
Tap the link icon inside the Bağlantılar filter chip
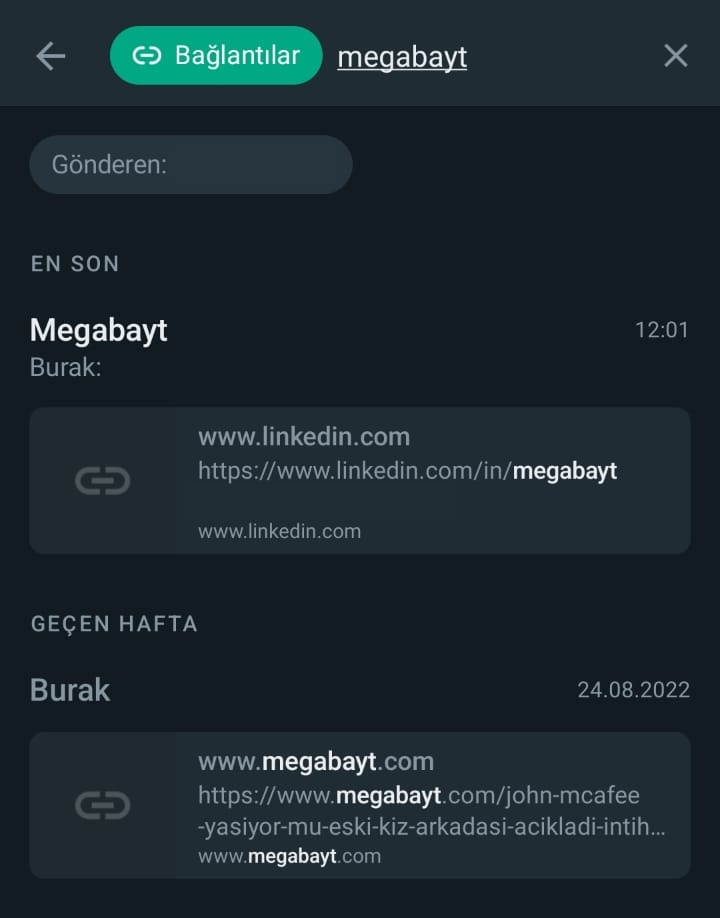[x=146, y=56]
